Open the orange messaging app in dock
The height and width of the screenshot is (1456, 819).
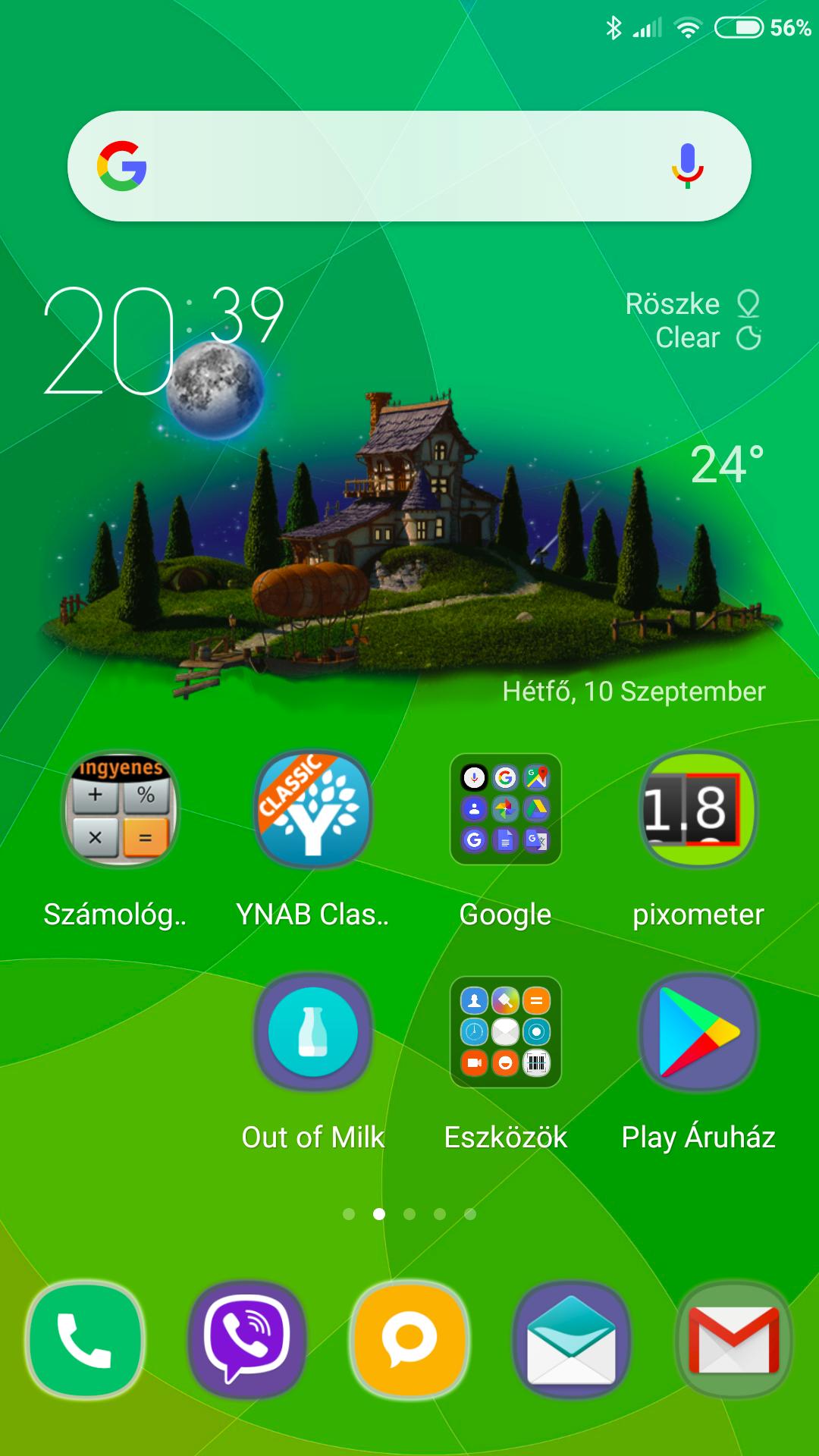click(x=409, y=1340)
